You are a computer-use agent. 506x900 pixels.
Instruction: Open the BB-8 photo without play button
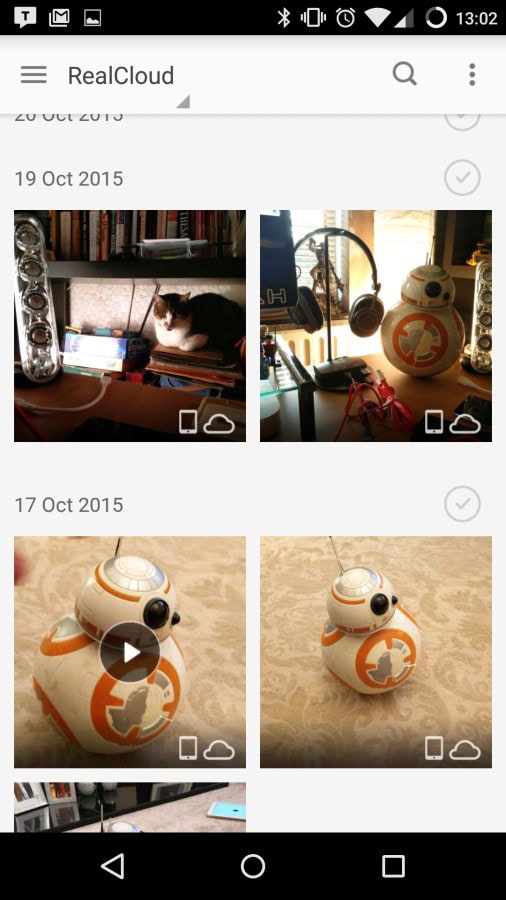(x=376, y=652)
